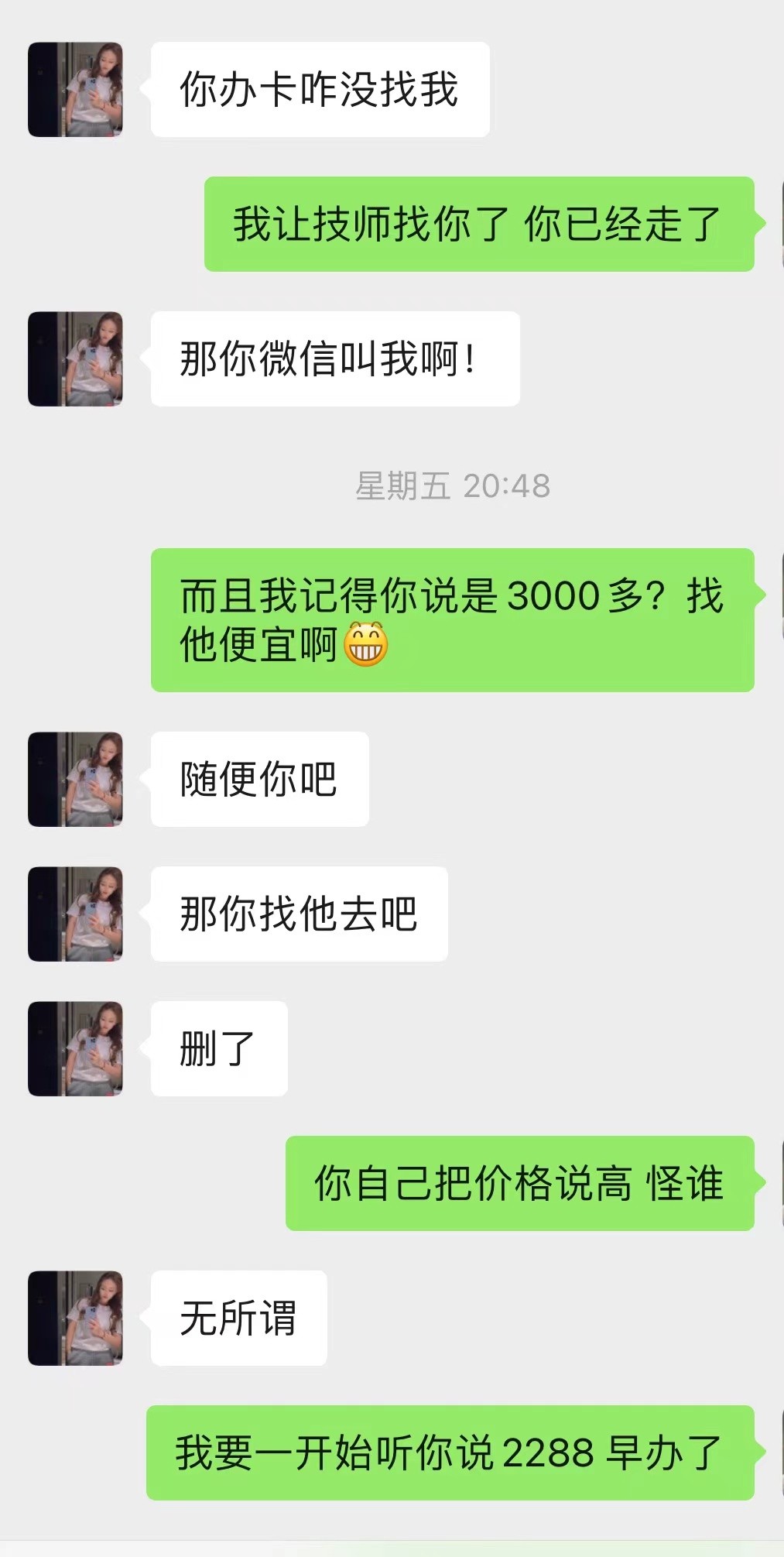This screenshot has width=784, height=1557.
Task: Tap the white bubble reading '随便你吧'
Action: (x=258, y=778)
